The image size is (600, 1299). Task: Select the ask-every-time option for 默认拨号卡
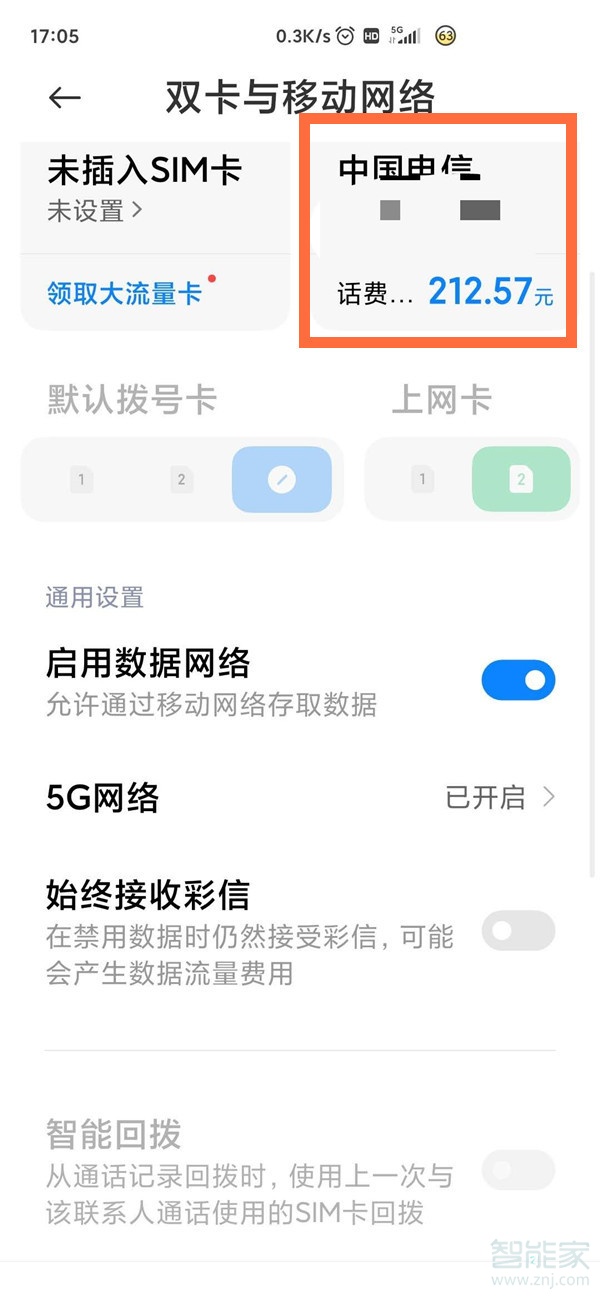[281, 481]
